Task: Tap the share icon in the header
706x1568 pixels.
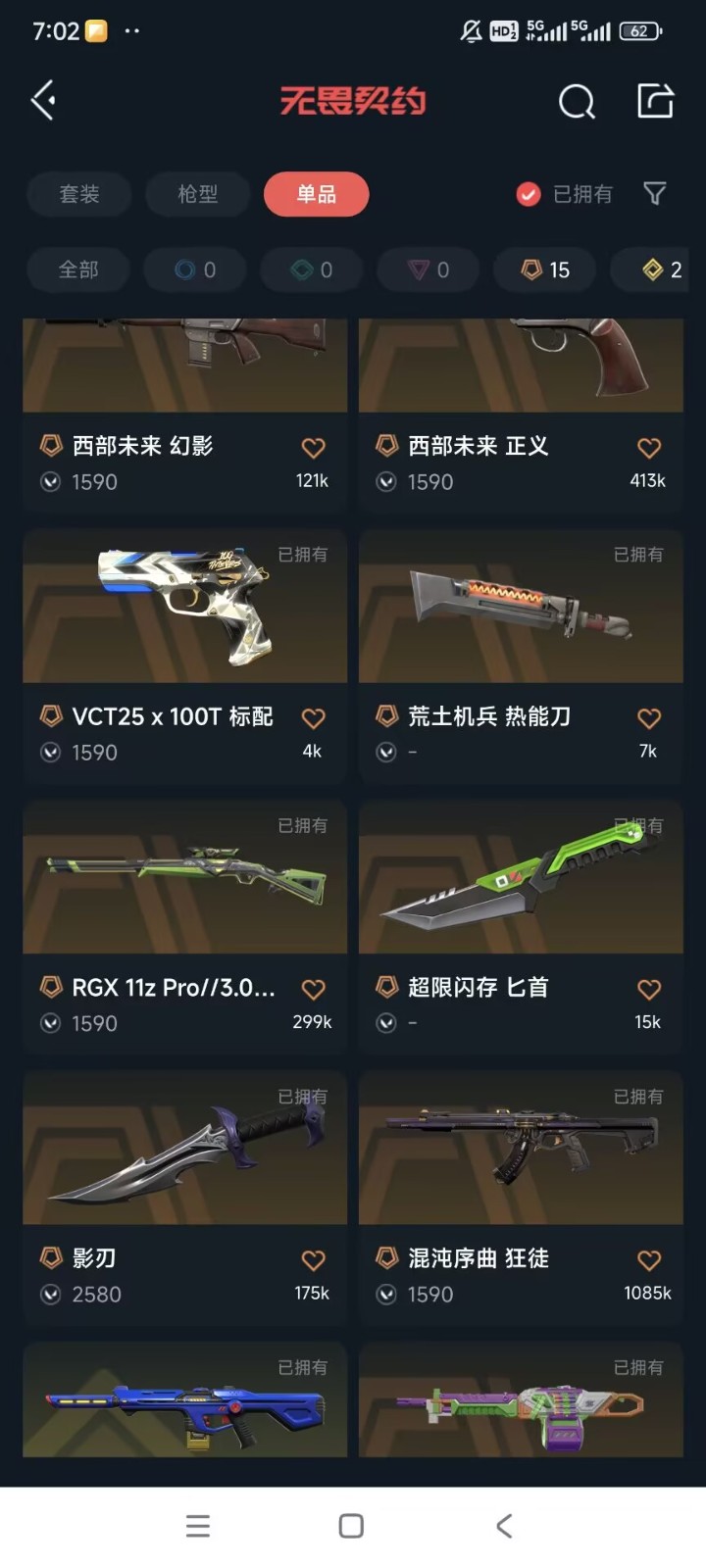Action: (x=655, y=100)
